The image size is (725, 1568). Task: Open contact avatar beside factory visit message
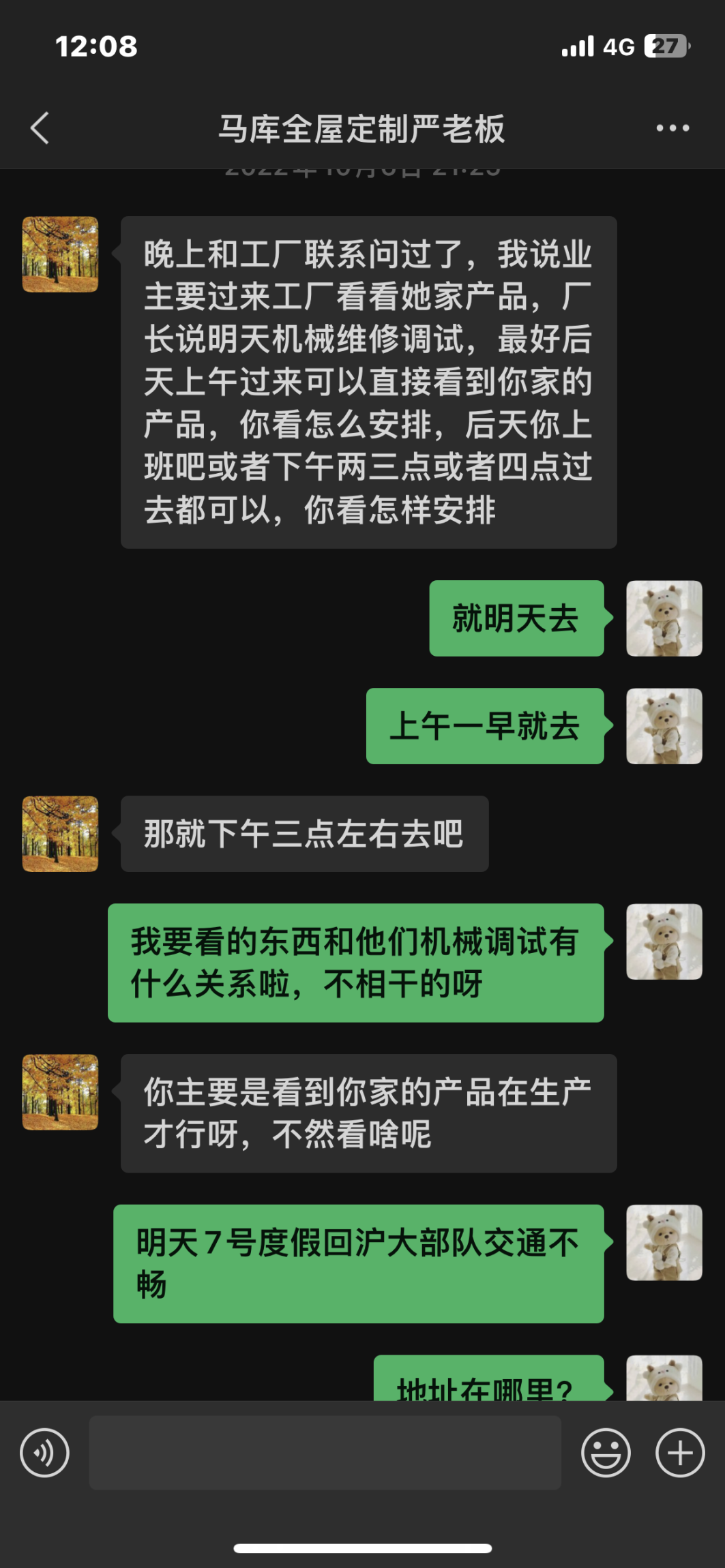click(x=60, y=254)
